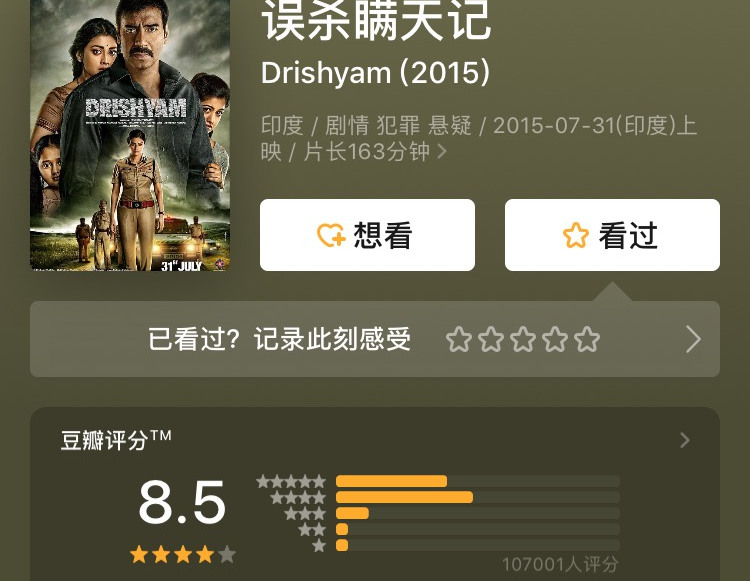This screenshot has width=750, height=581.
Task: Open the 豆瓣评分 rating details chevron
Action: click(685, 440)
